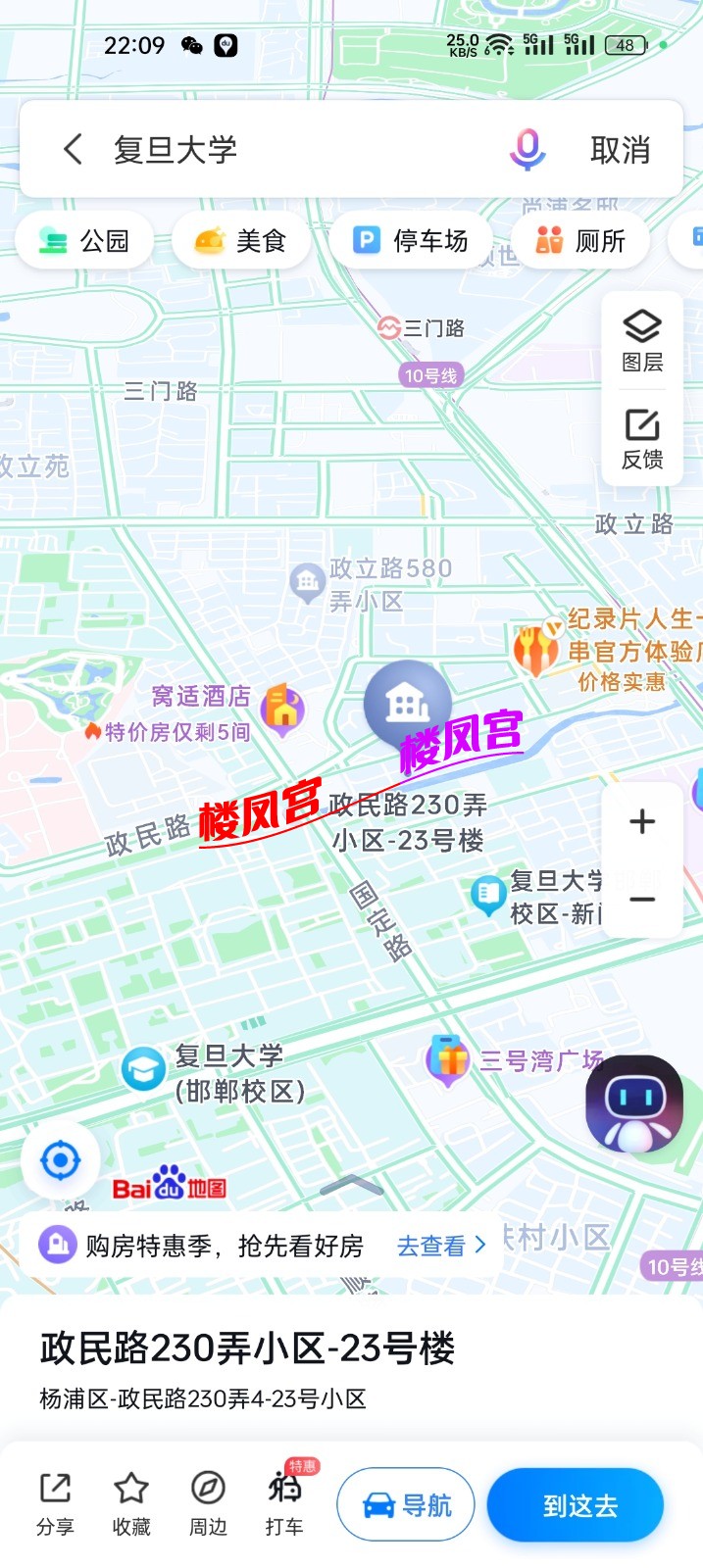Select the 美食 chip
The height and width of the screenshot is (1568, 703).
click(241, 241)
